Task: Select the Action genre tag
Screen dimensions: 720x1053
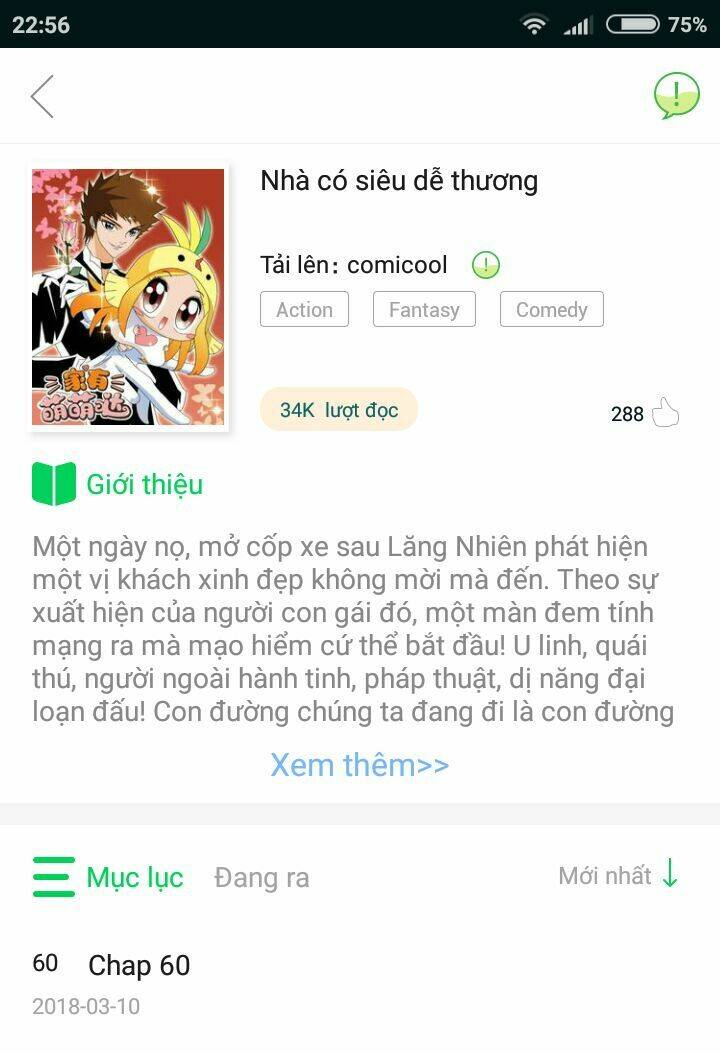Action: click(x=304, y=309)
